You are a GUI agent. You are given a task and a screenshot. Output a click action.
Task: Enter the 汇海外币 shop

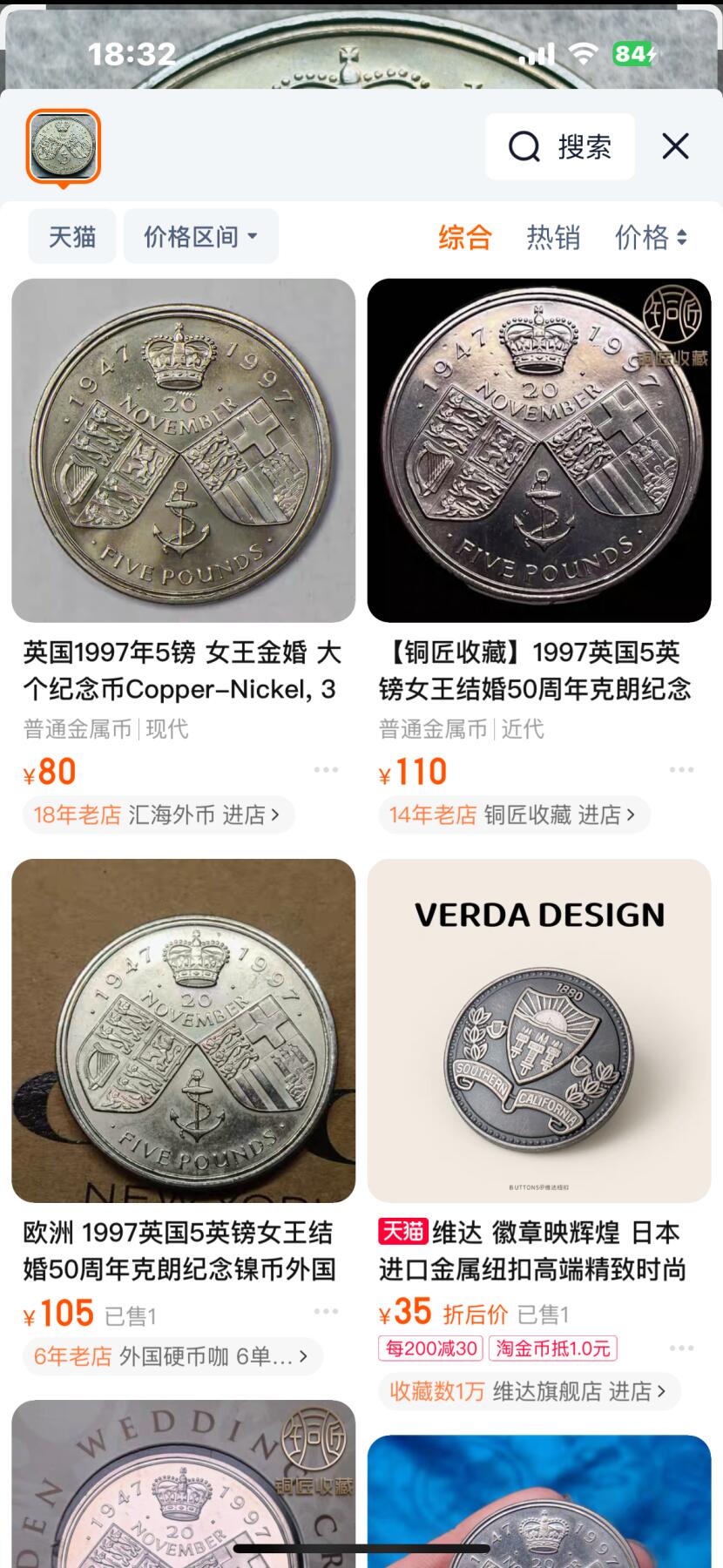[x=204, y=815]
